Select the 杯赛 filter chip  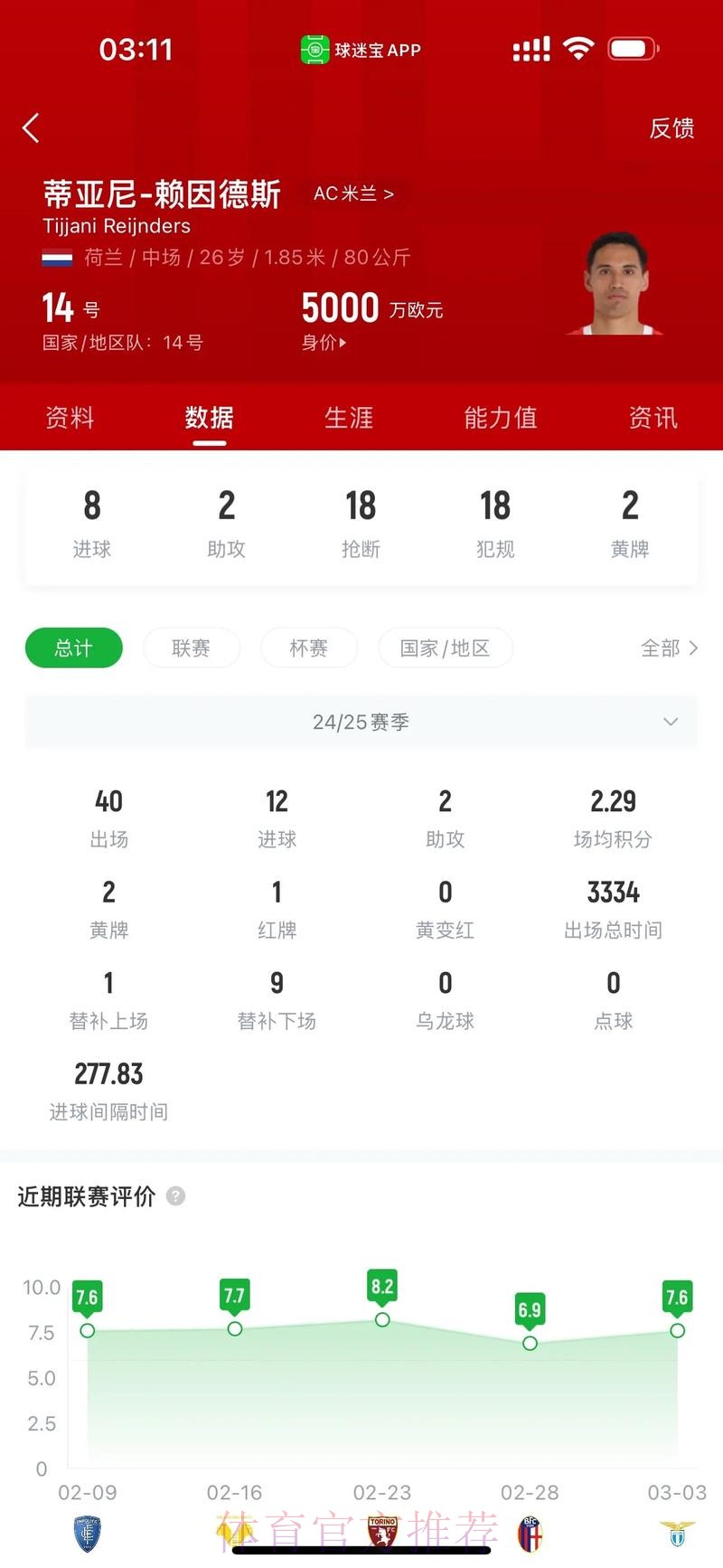click(308, 648)
